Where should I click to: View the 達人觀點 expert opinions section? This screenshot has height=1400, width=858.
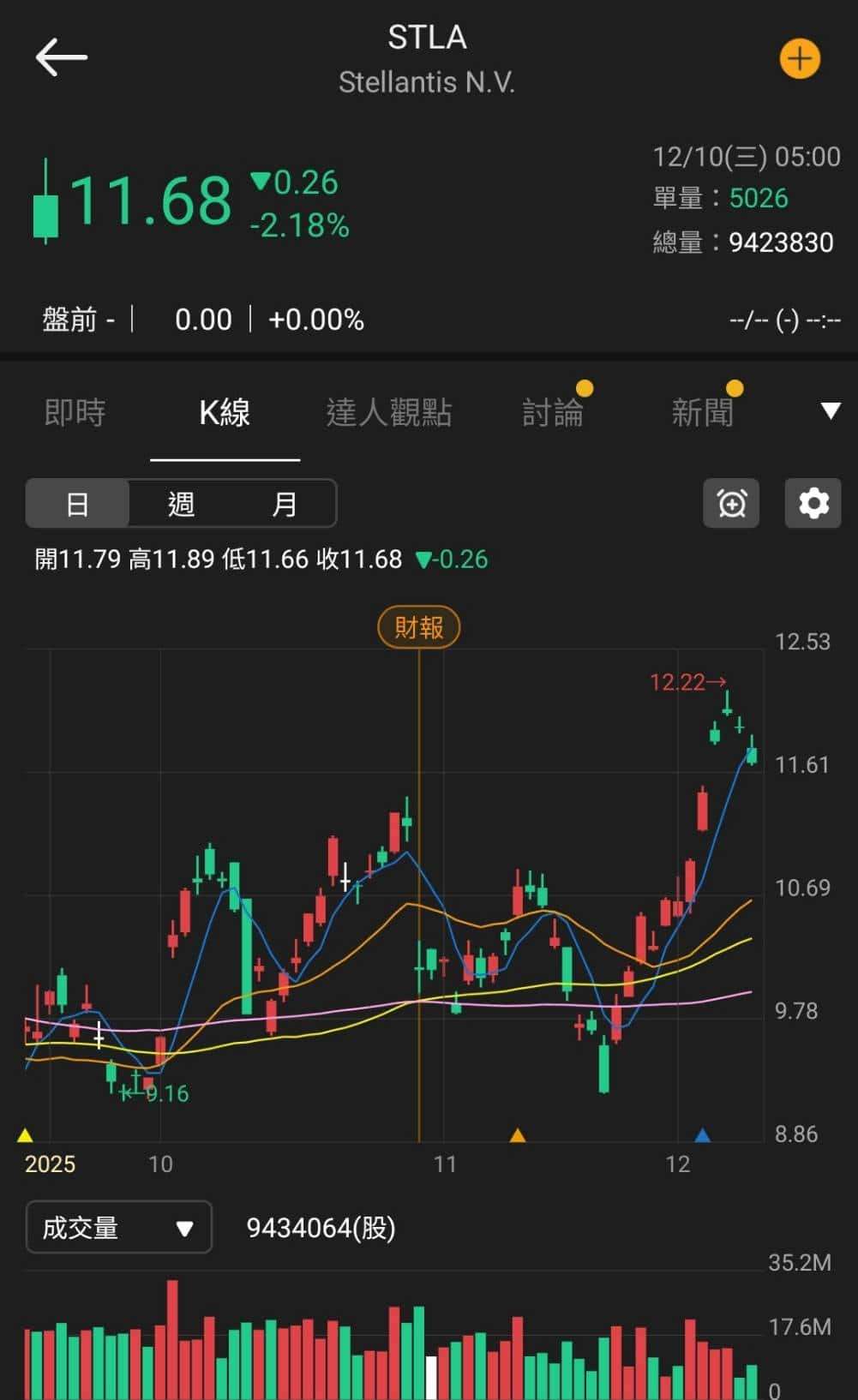point(390,413)
